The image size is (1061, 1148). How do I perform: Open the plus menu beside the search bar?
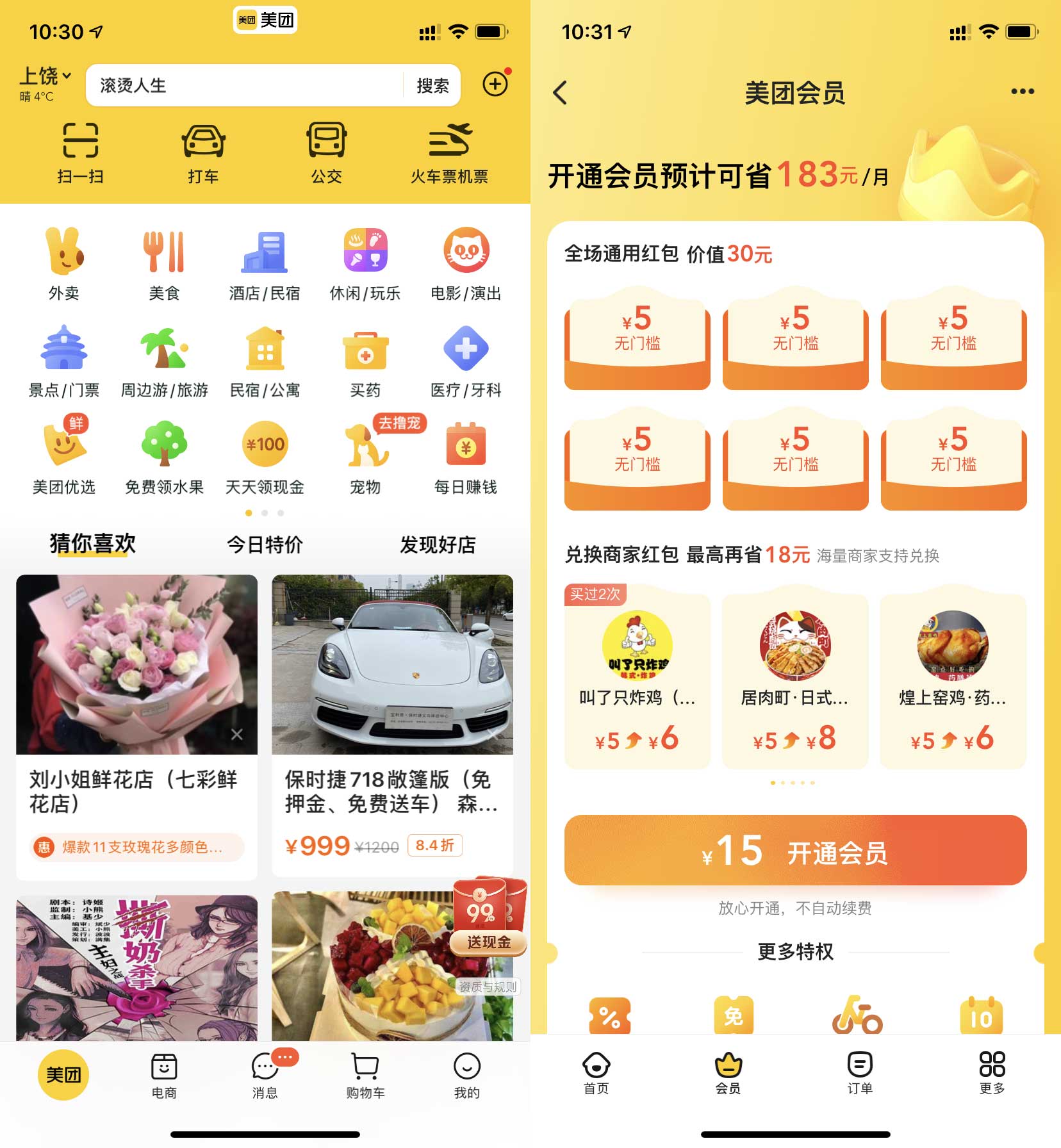pos(495,85)
